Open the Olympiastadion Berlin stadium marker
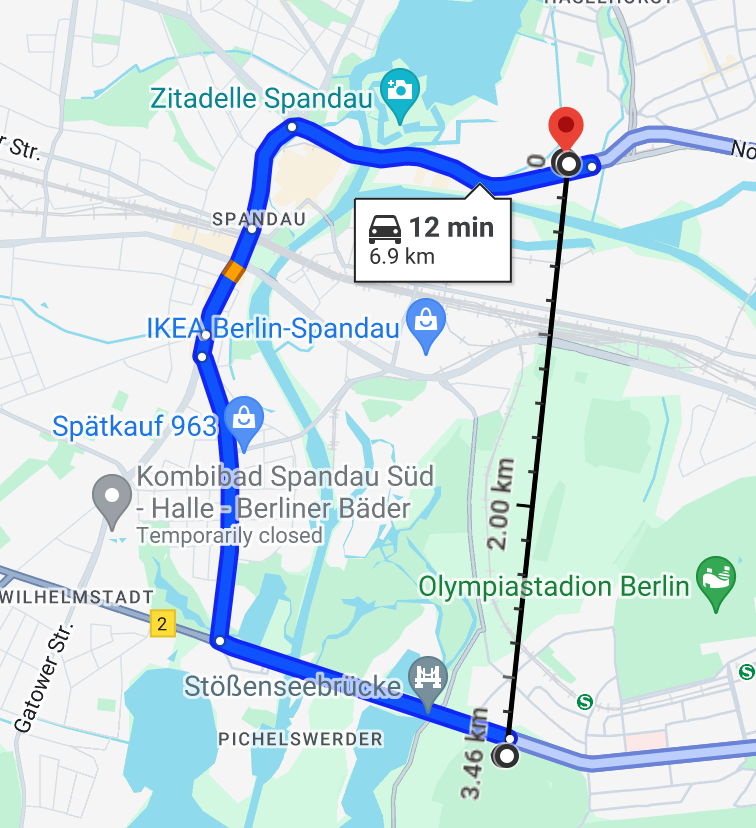 716,579
